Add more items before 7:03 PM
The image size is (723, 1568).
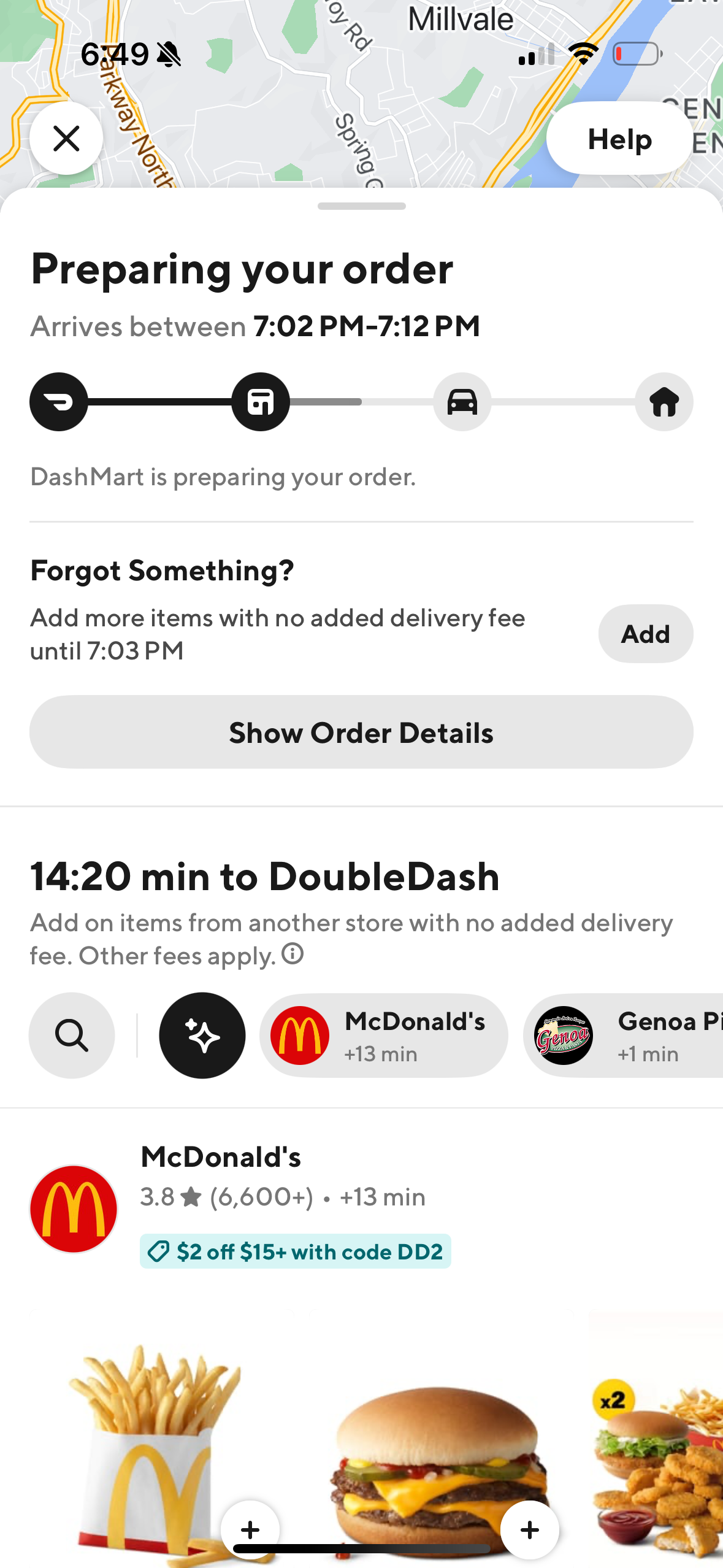click(x=645, y=633)
